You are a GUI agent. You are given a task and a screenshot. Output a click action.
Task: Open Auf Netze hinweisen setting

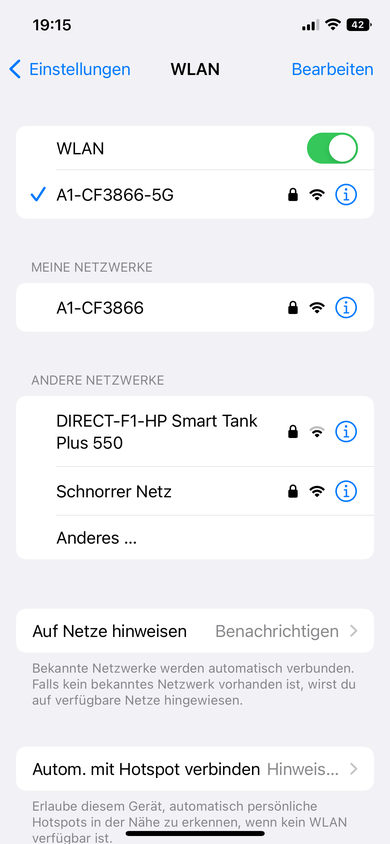coord(195,631)
